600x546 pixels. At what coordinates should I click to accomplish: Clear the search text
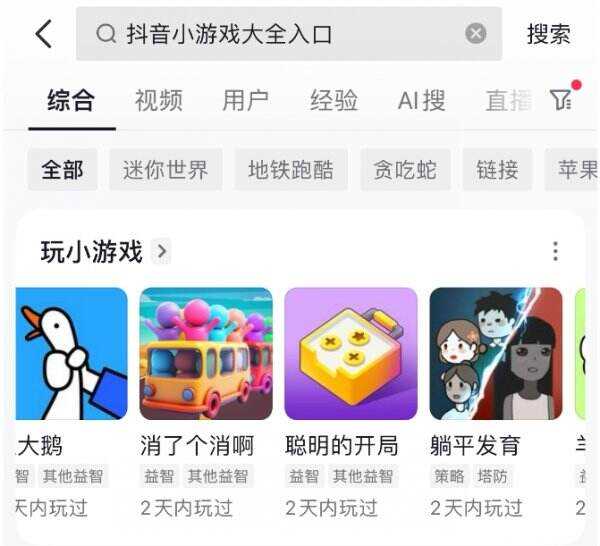point(476,34)
